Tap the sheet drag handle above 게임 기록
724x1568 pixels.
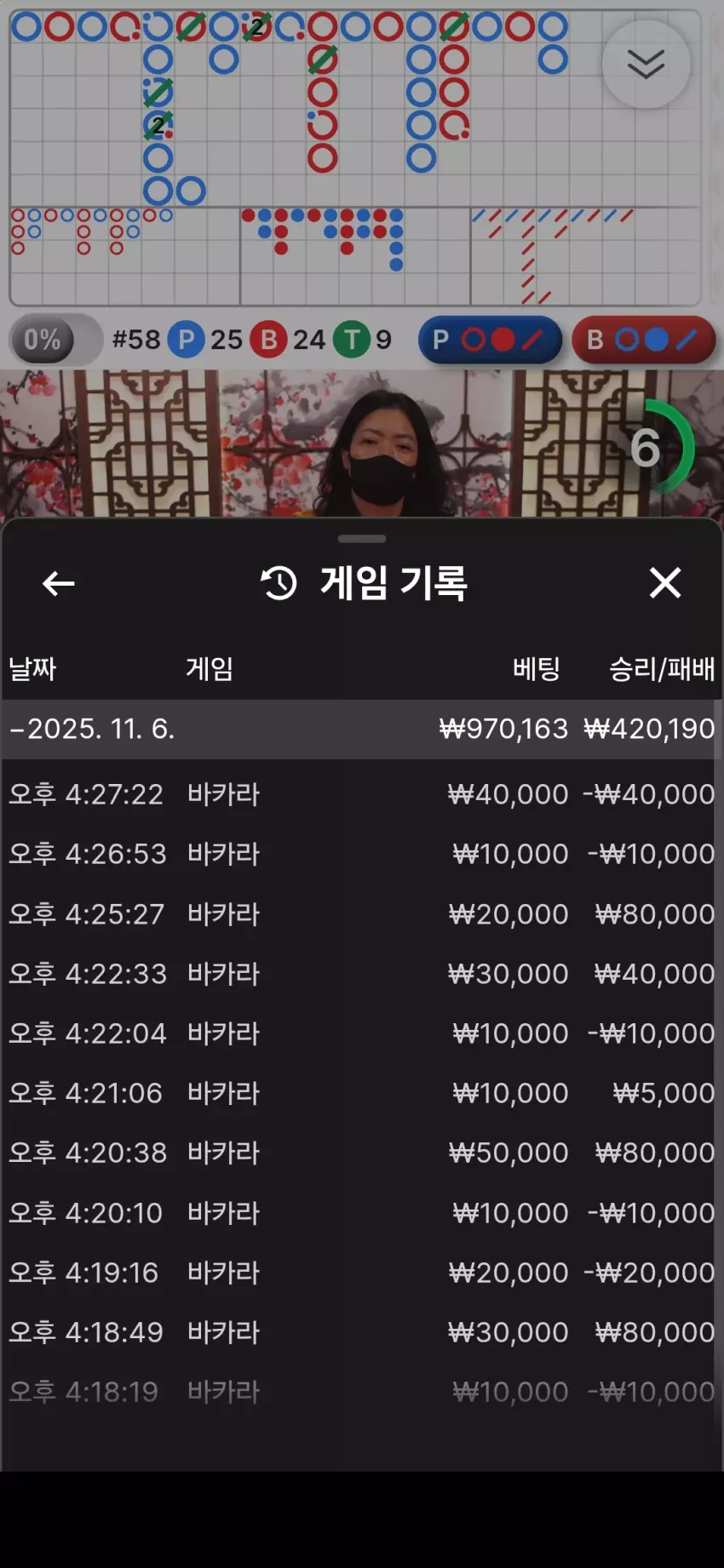[x=362, y=539]
